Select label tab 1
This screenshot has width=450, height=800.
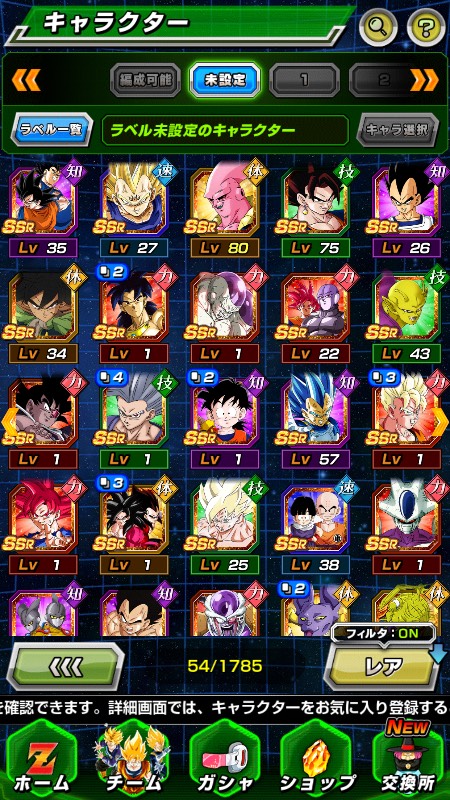[305, 80]
